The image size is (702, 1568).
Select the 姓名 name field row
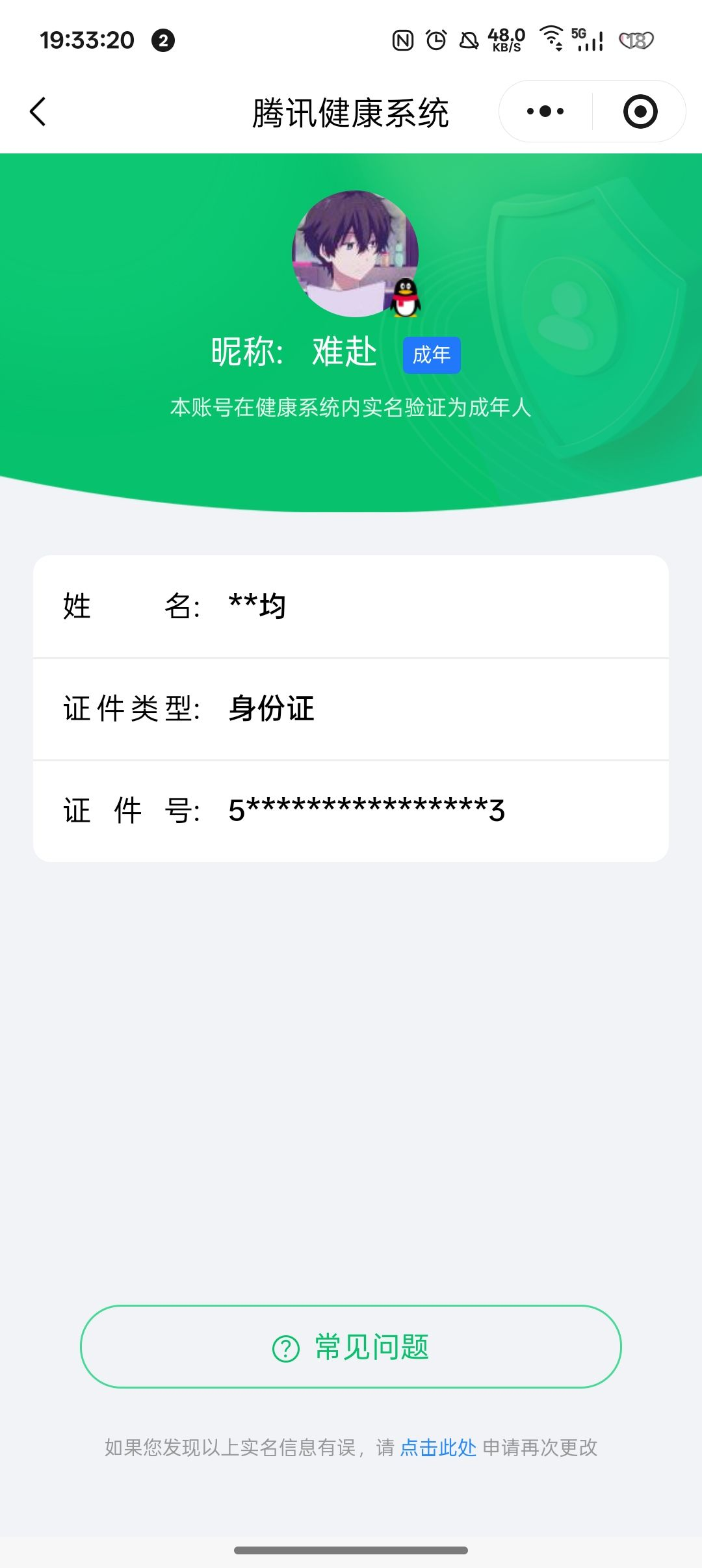click(351, 607)
